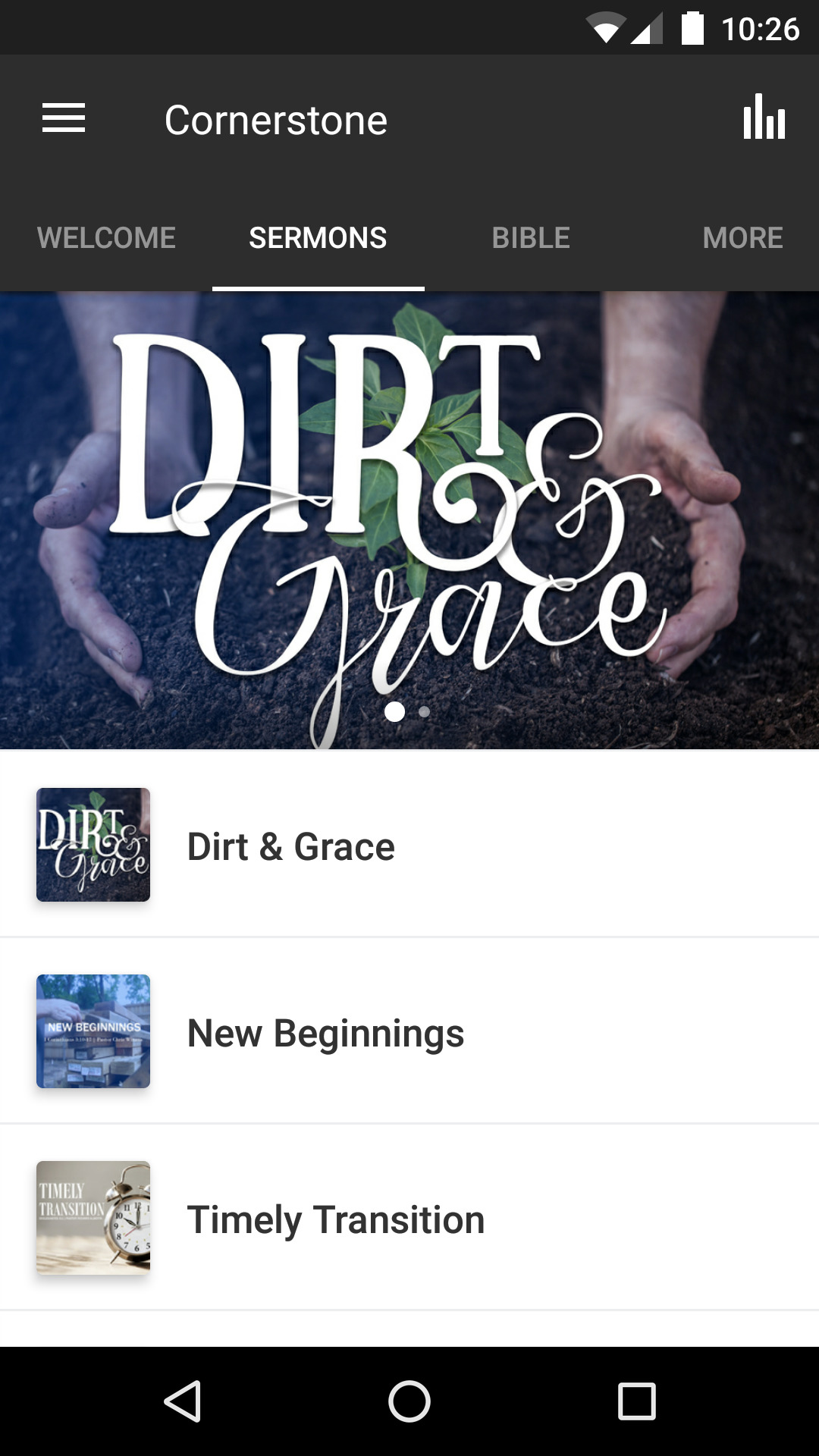Switch to the Welcome tab

[x=106, y=238]
